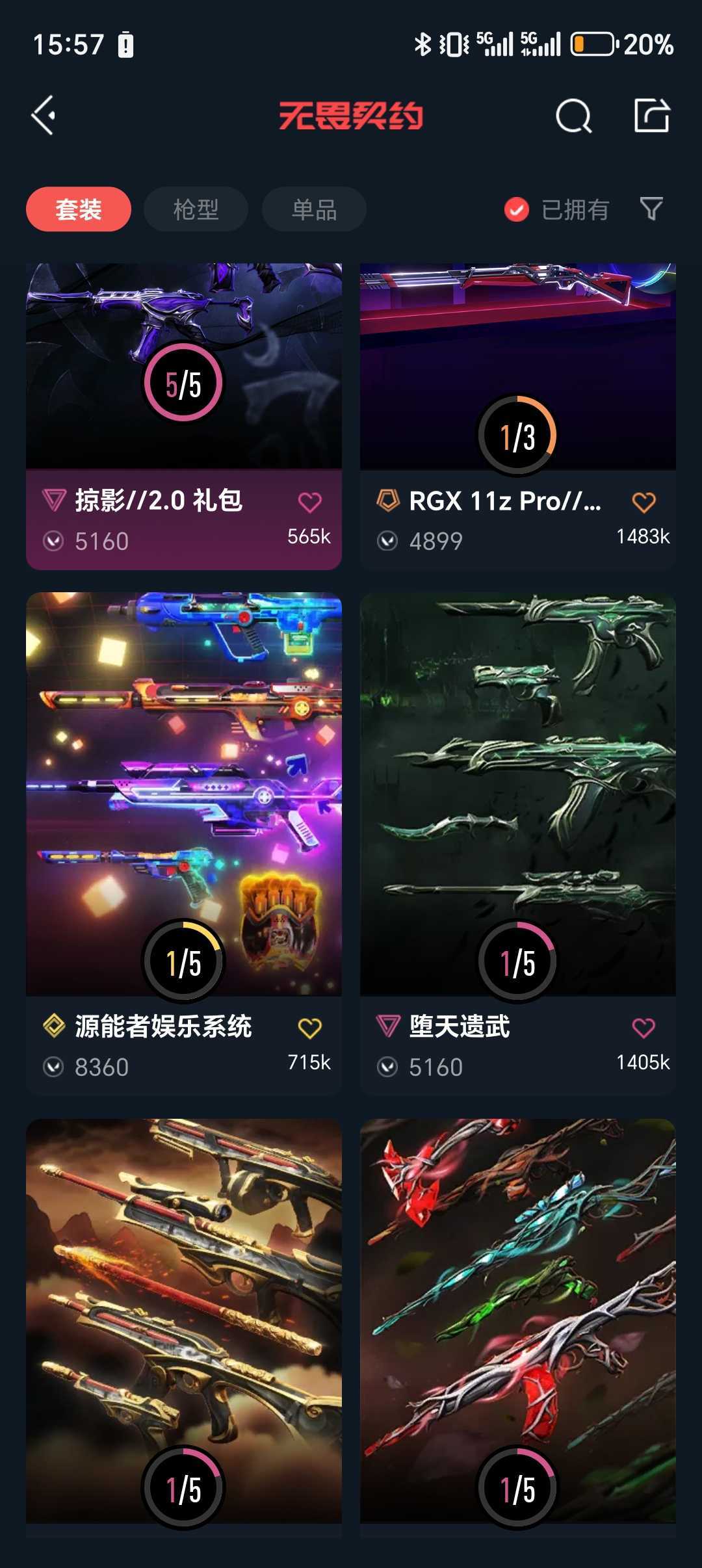Tap the heart on 源能者娱乐系统
Viewport: 702px width, 1568px height.
(x=310, y=1022)
